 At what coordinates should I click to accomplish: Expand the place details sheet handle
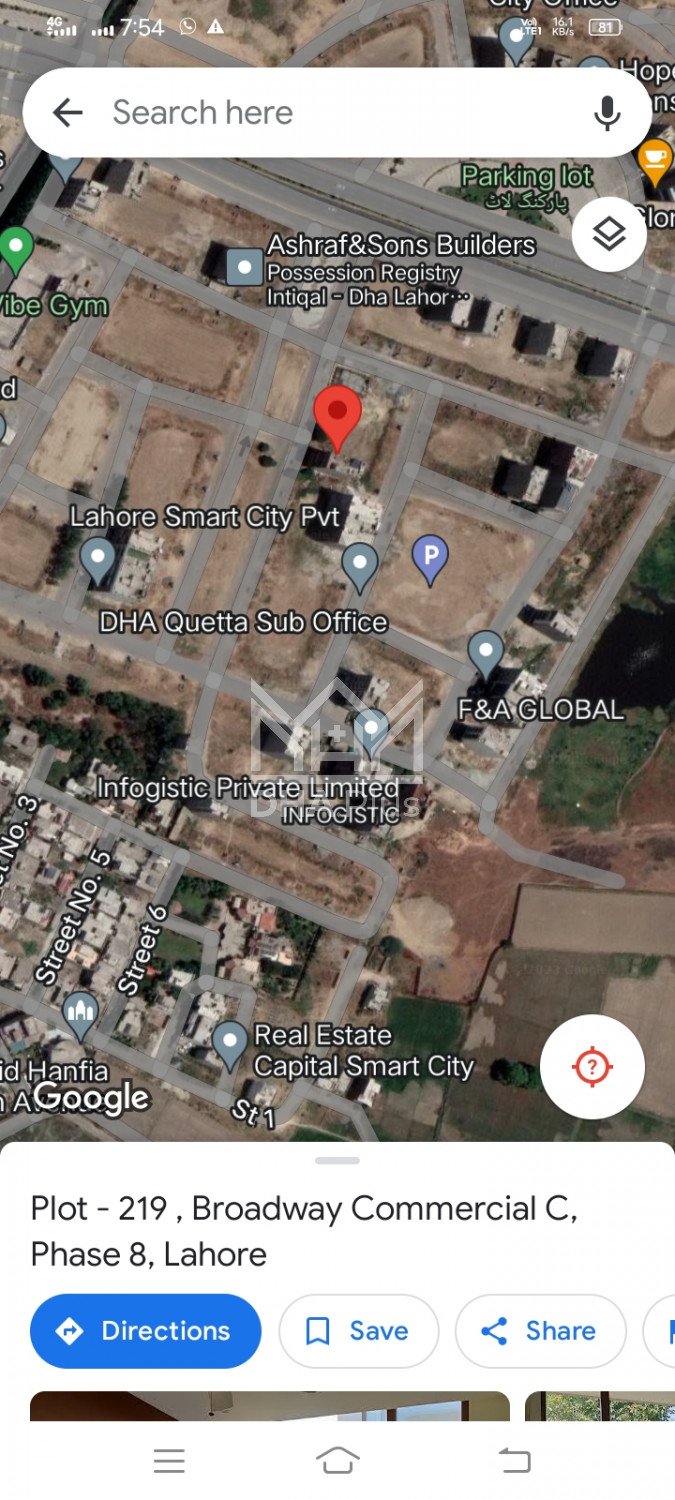click(x=337, y=1161)
